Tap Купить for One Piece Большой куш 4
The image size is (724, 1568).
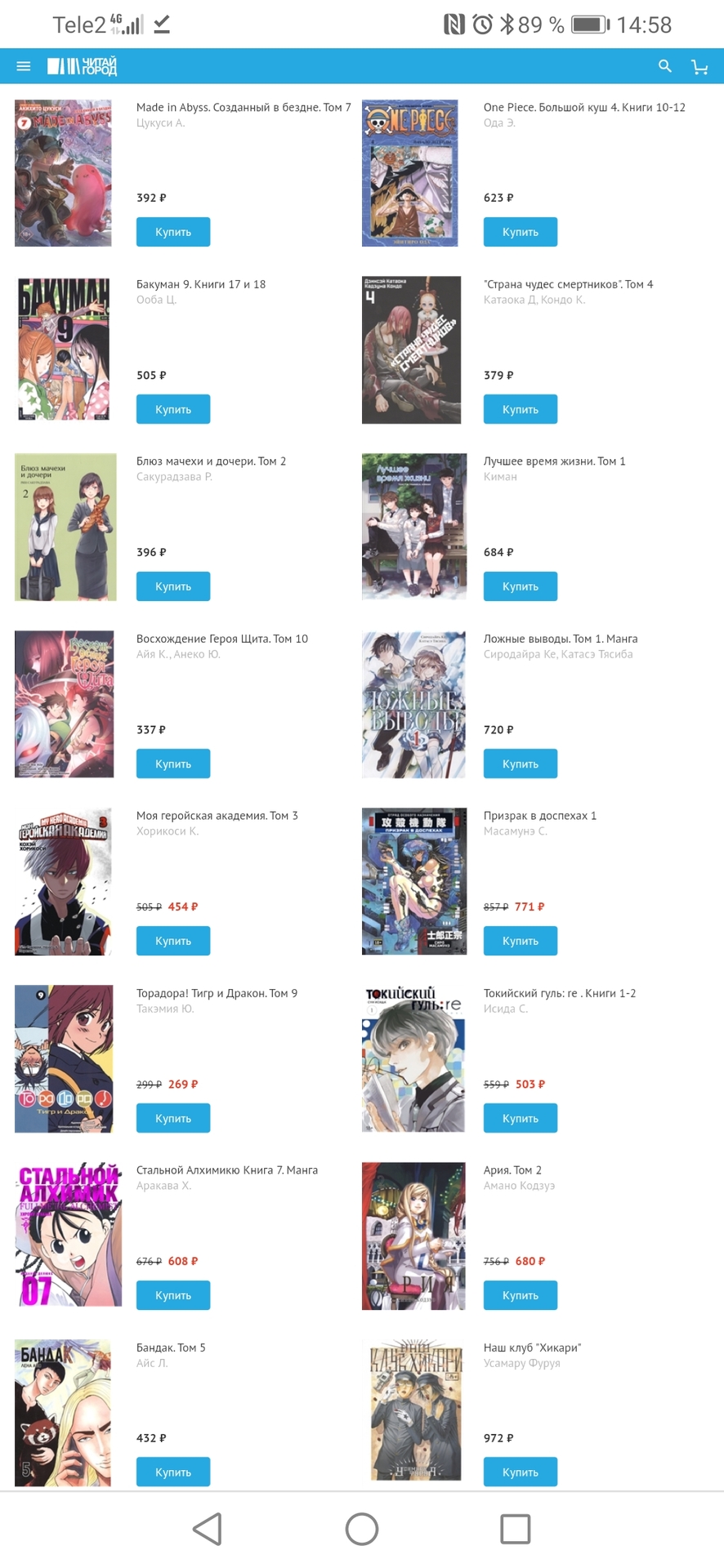520,232
